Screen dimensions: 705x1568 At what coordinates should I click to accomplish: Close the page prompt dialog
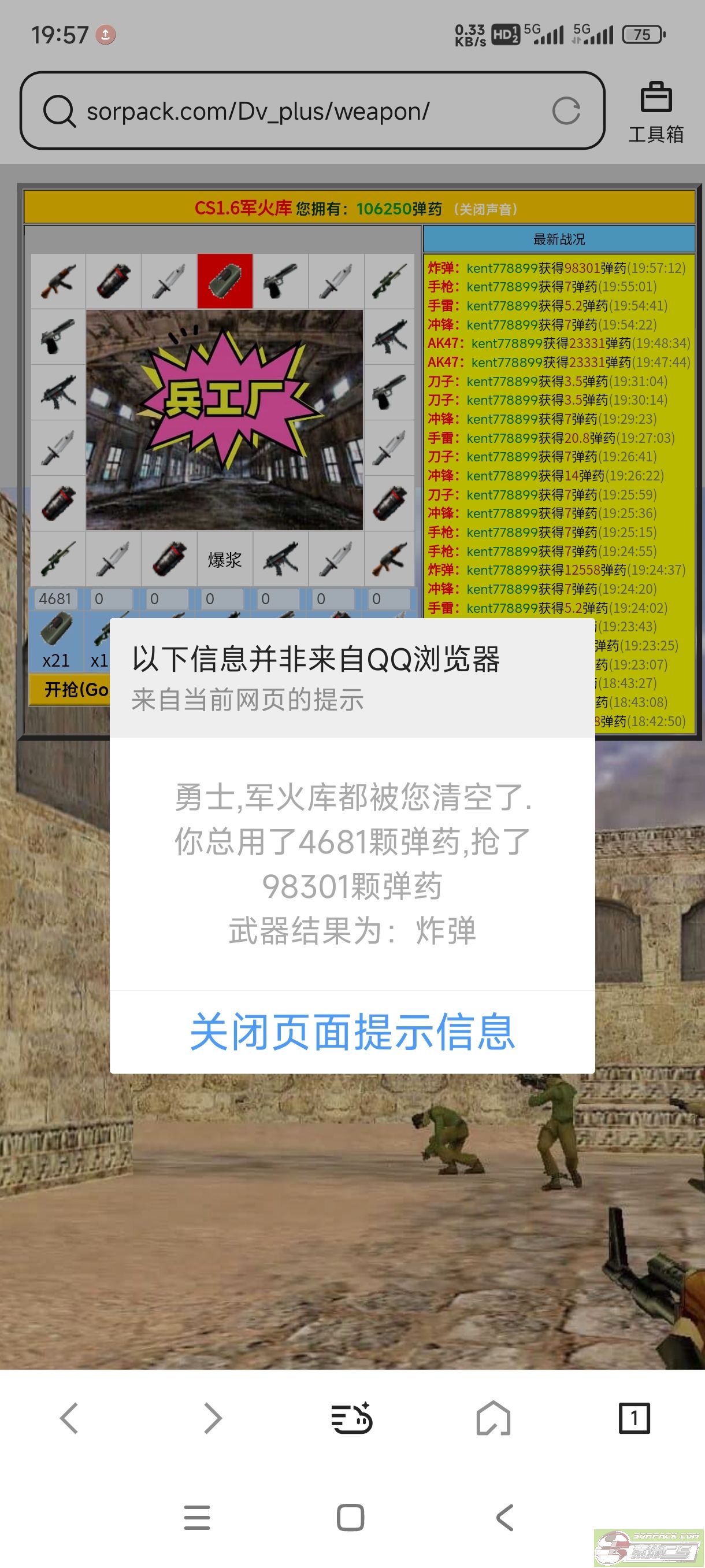[352, 1031]
